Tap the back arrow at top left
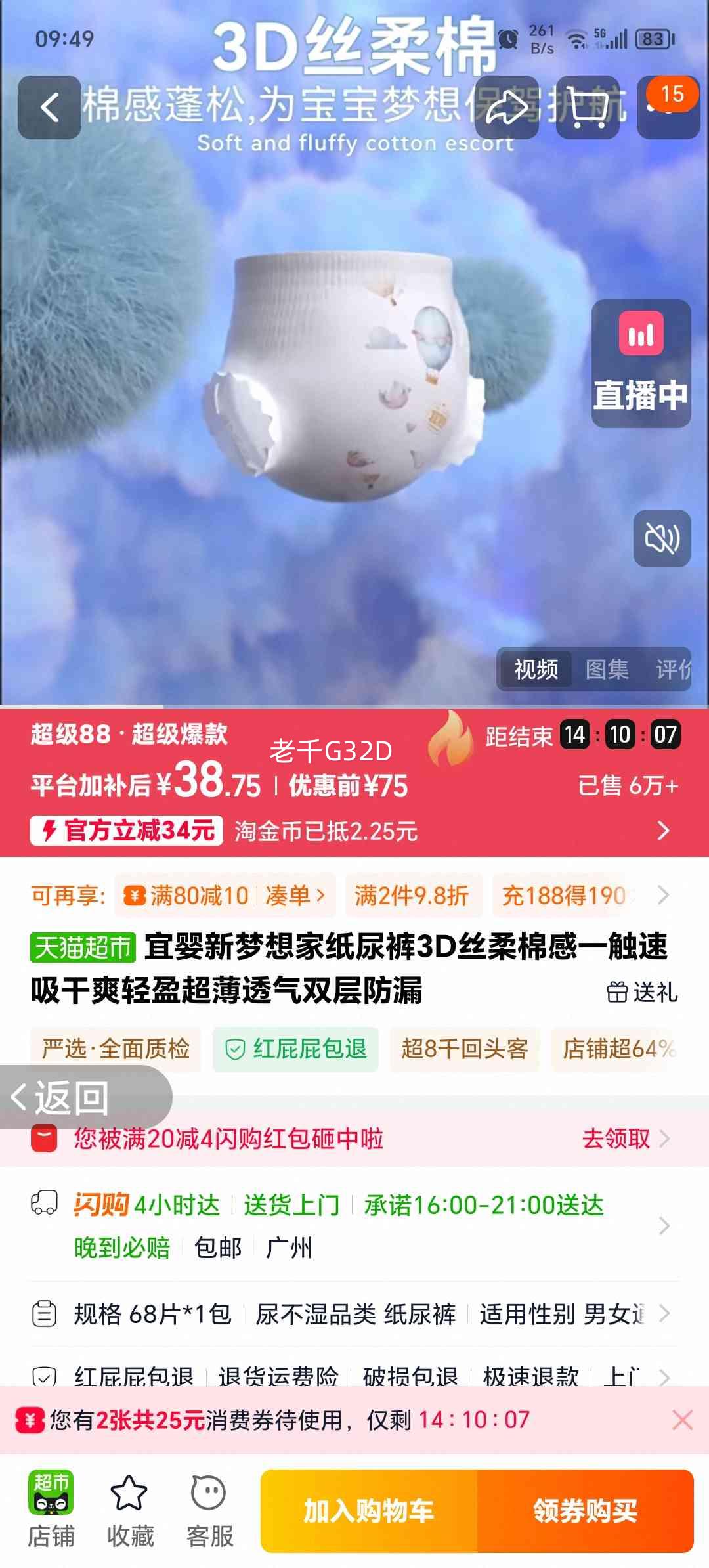 [49, 108]
